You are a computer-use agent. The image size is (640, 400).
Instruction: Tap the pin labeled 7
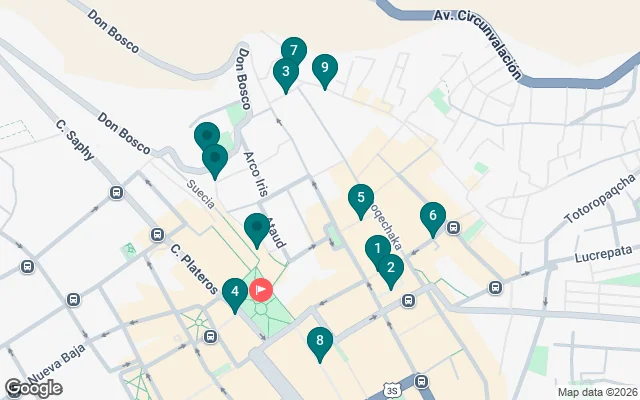pyautogui.click(x=293, y=49)
